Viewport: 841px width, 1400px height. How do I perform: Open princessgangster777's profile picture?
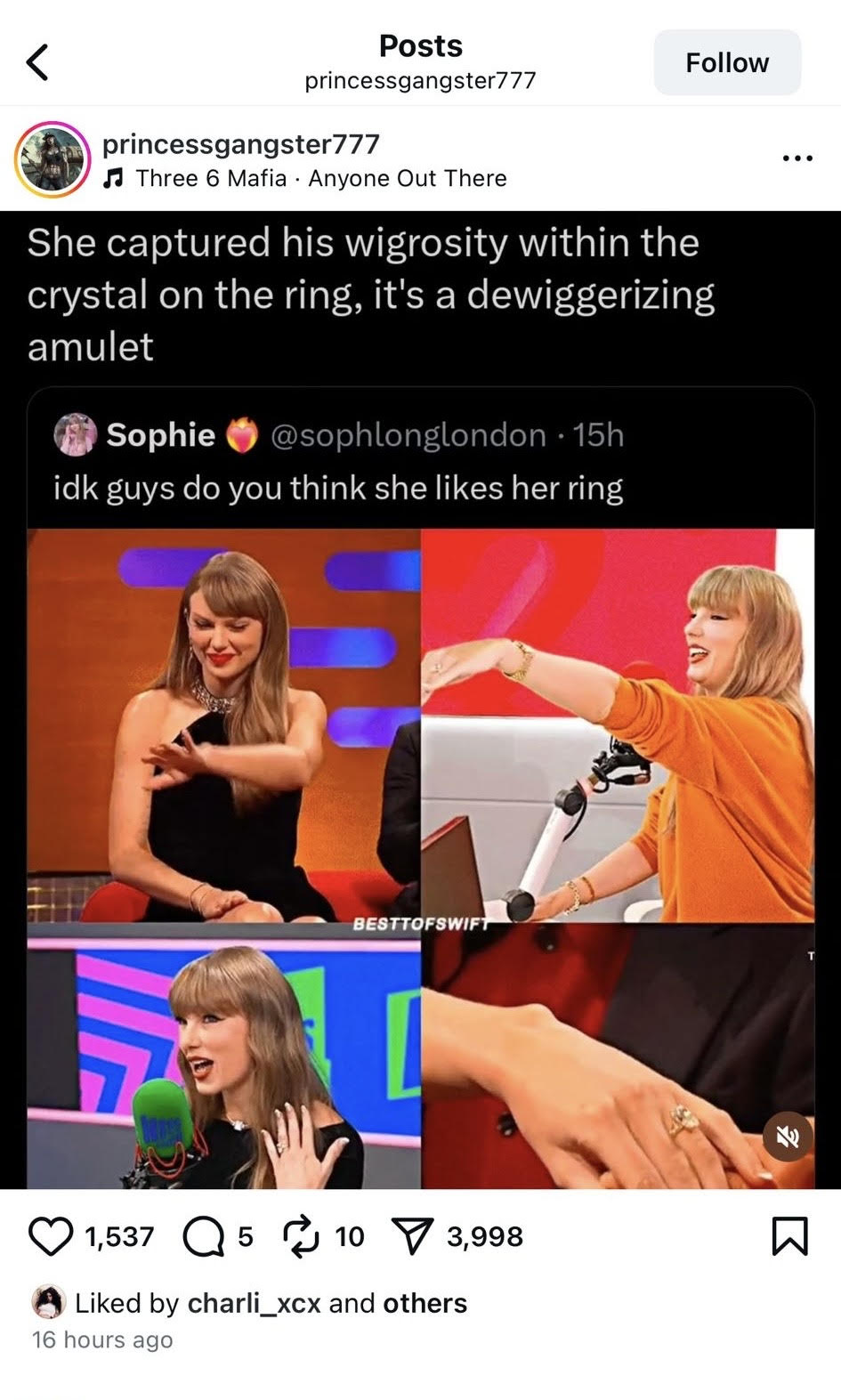pos(53,159)
